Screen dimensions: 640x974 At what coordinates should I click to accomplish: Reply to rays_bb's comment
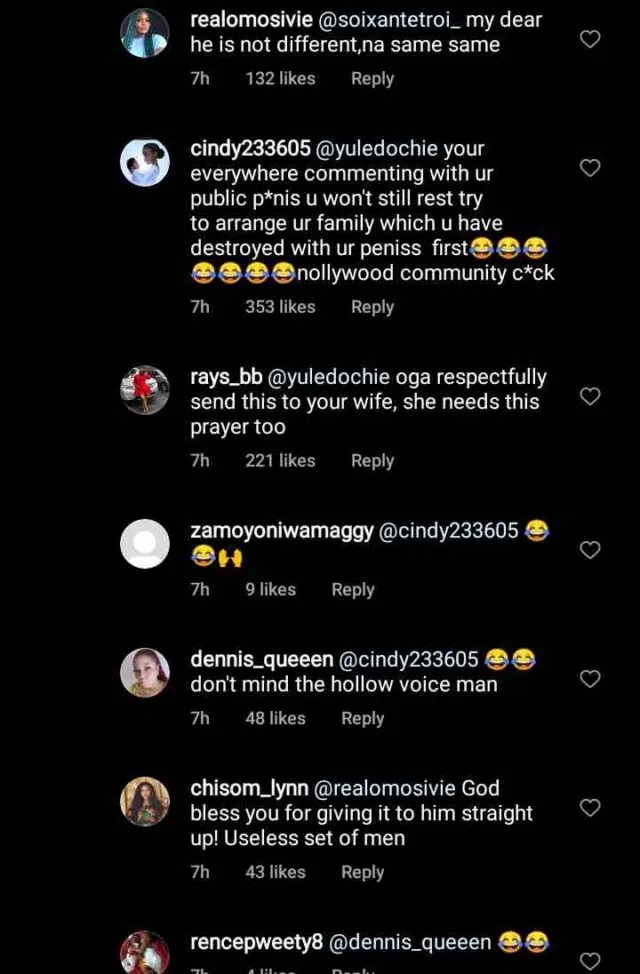click(372, 461)
